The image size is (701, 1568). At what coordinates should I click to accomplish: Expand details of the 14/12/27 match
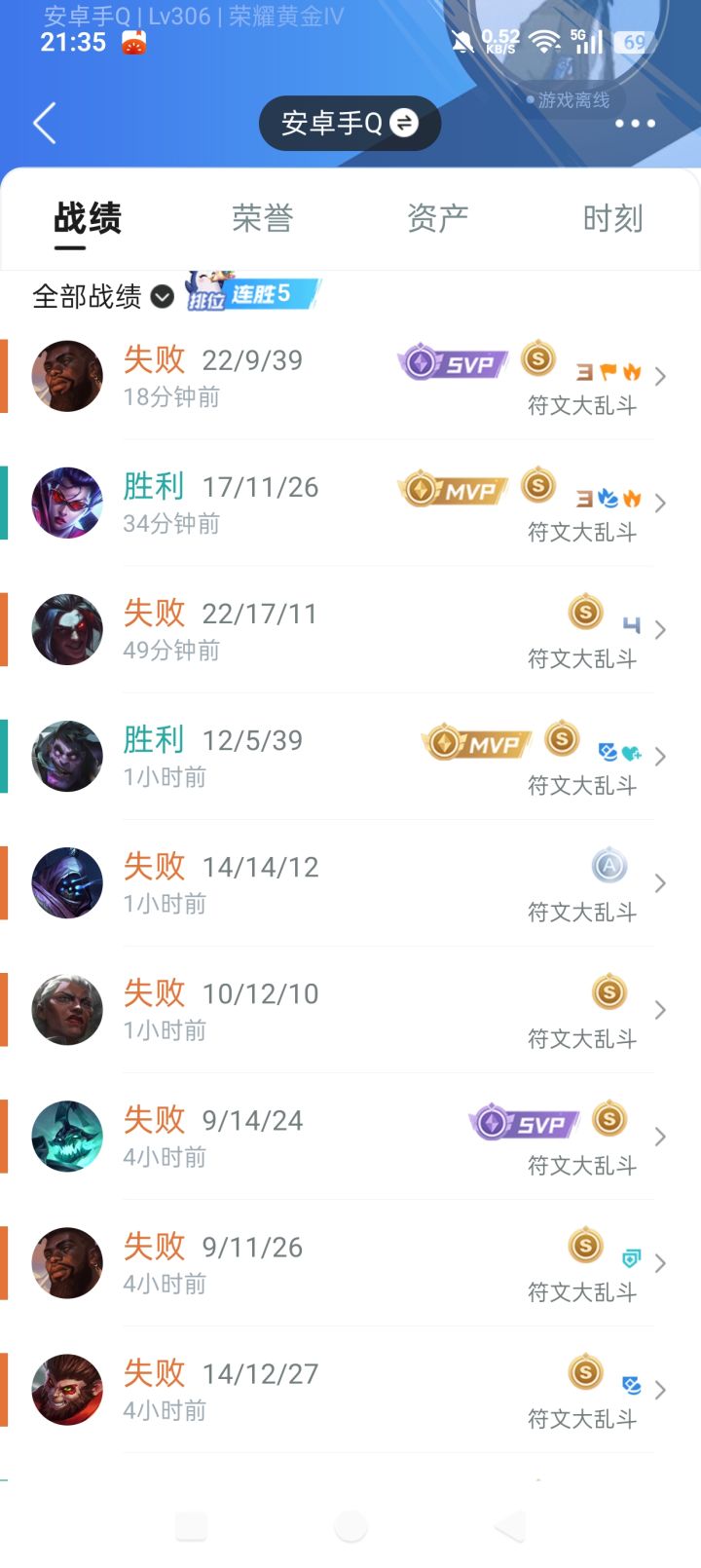tap(661, 1390)
